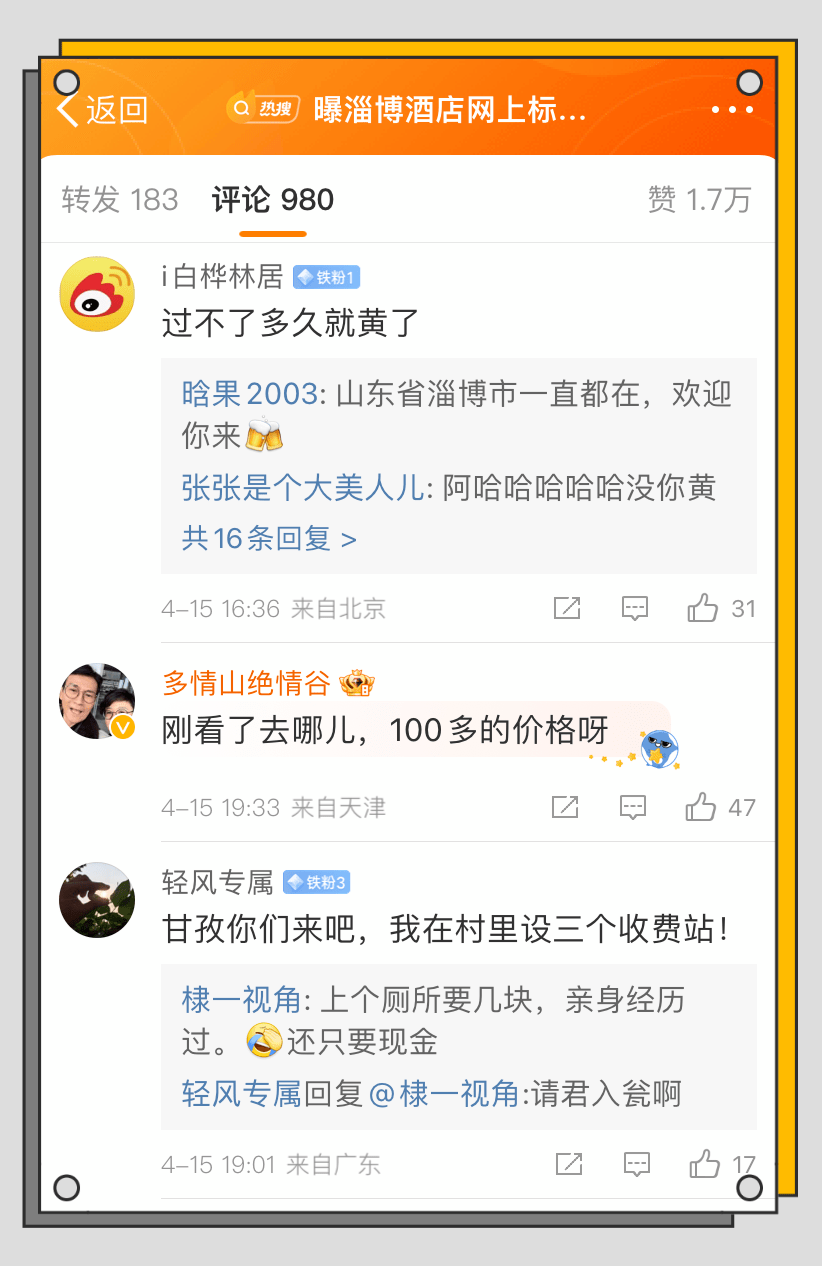Like 多情山绝情谷's comment about 去哪儿
The image size is (822, 1266).
(x=701, y=807)
